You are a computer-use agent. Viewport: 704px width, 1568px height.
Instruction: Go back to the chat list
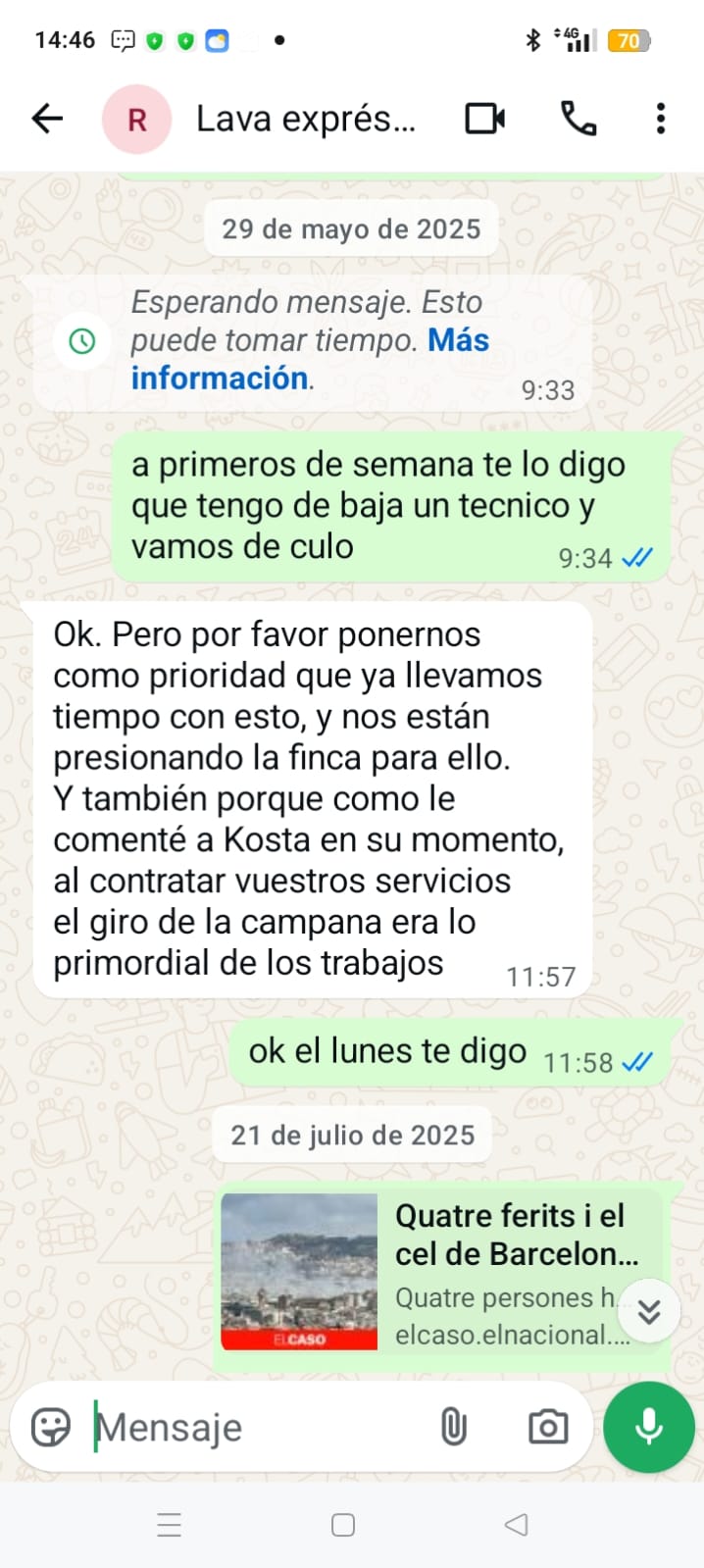point(47,120)
